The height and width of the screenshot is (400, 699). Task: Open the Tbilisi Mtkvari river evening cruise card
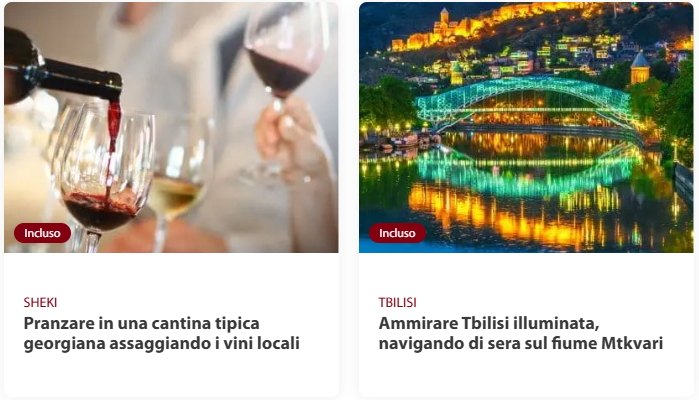click(x=520, y=334)
